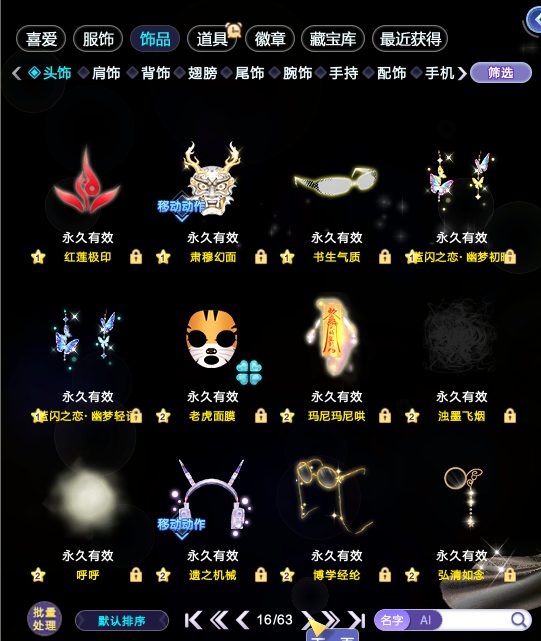Screen dimensions: 541x641
Task: Tap the search magnifier icon
Action: pos(519,620)
